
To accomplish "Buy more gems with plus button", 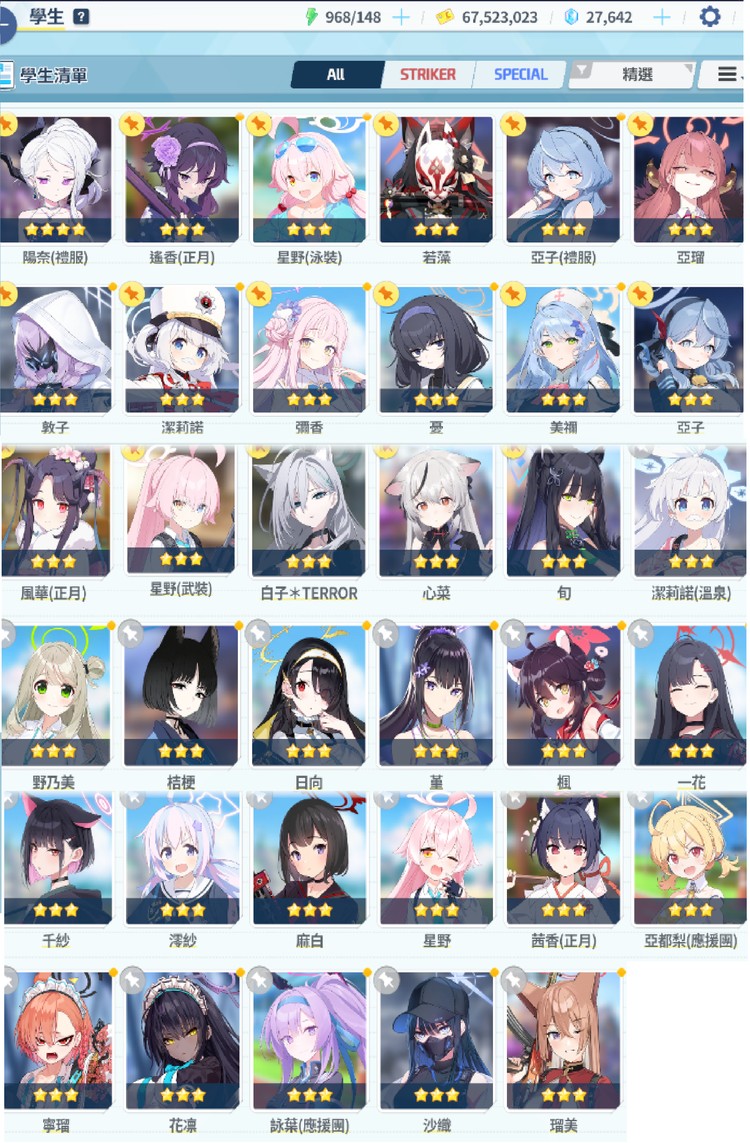I will click(x=661, y=18).
